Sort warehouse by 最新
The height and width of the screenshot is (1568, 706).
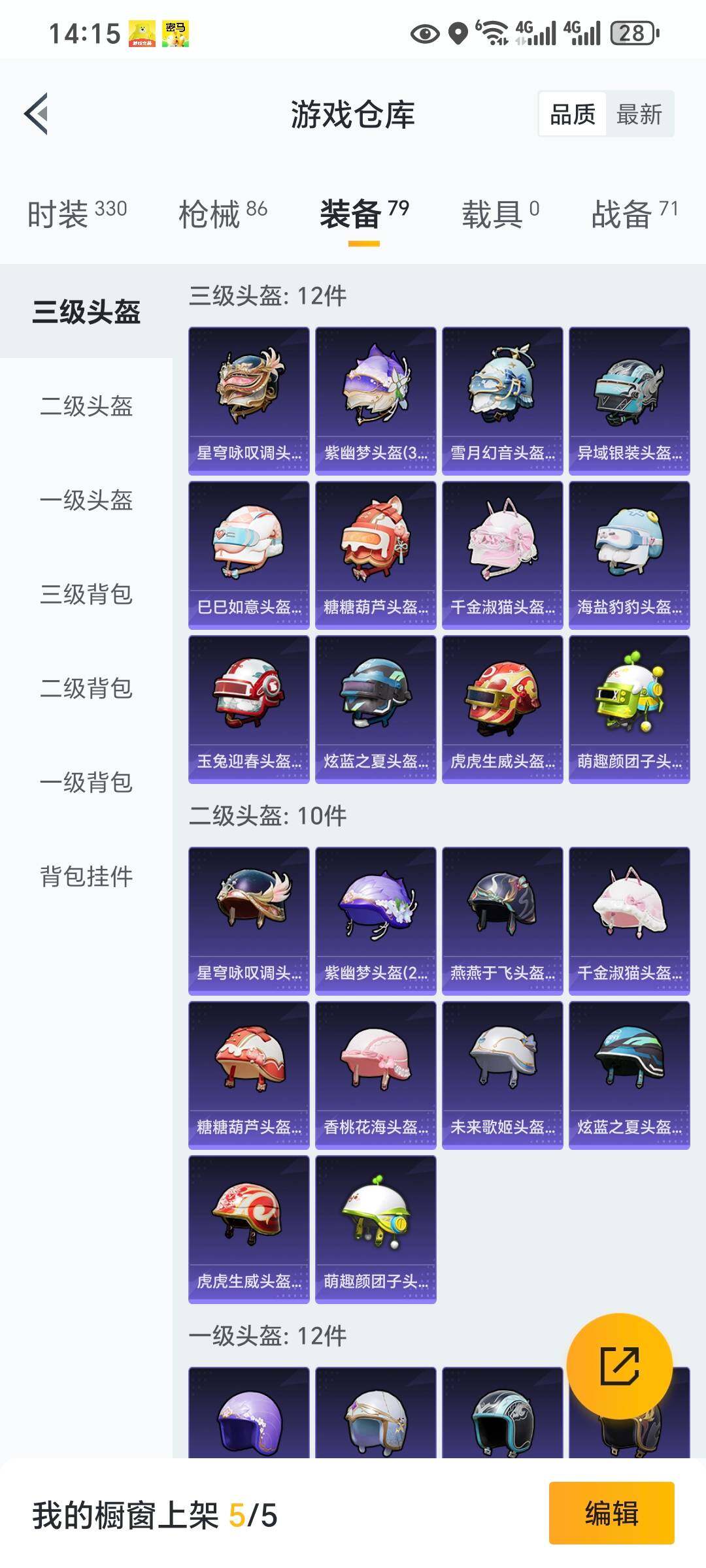pos(639,114)
